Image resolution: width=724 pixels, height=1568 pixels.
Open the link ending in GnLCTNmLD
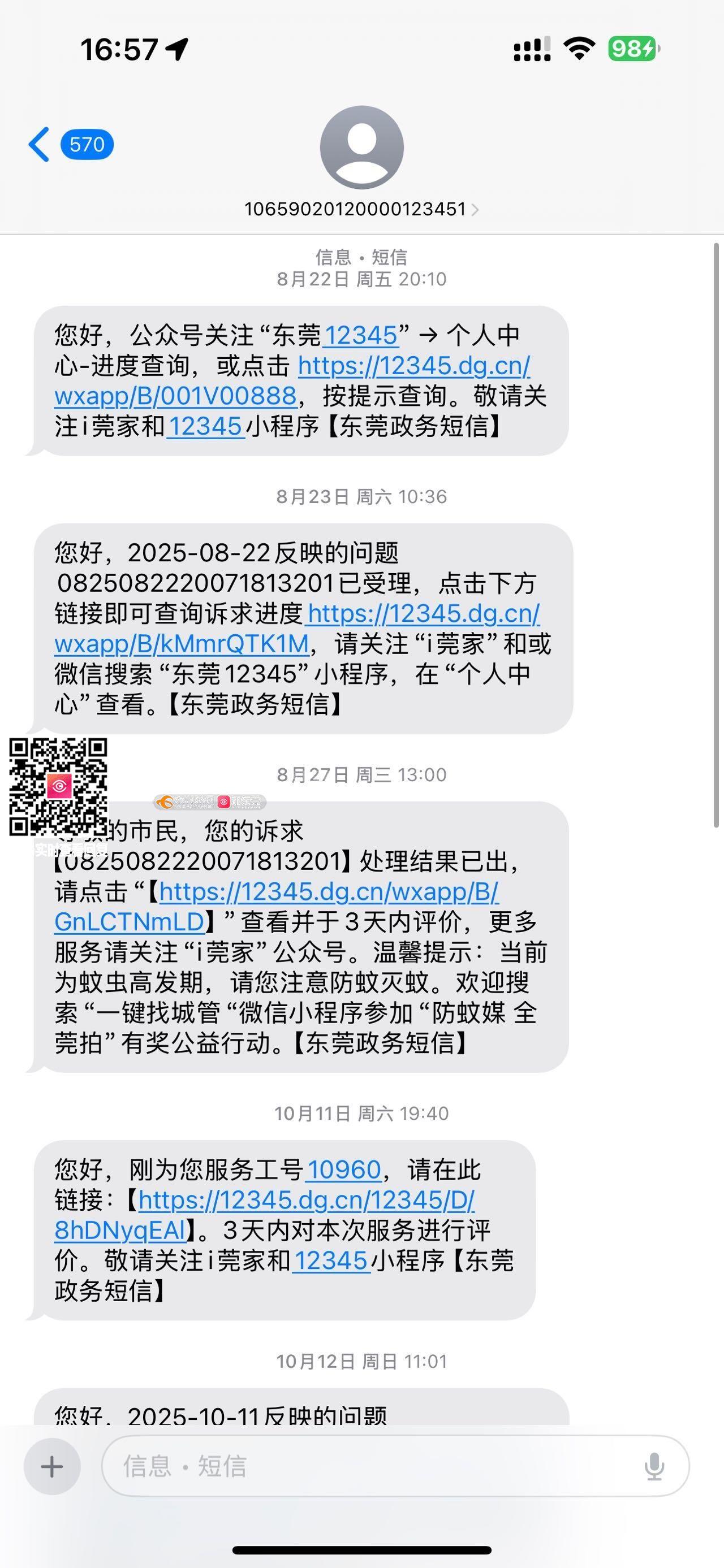pyautogui.click(x=129, y=922)
